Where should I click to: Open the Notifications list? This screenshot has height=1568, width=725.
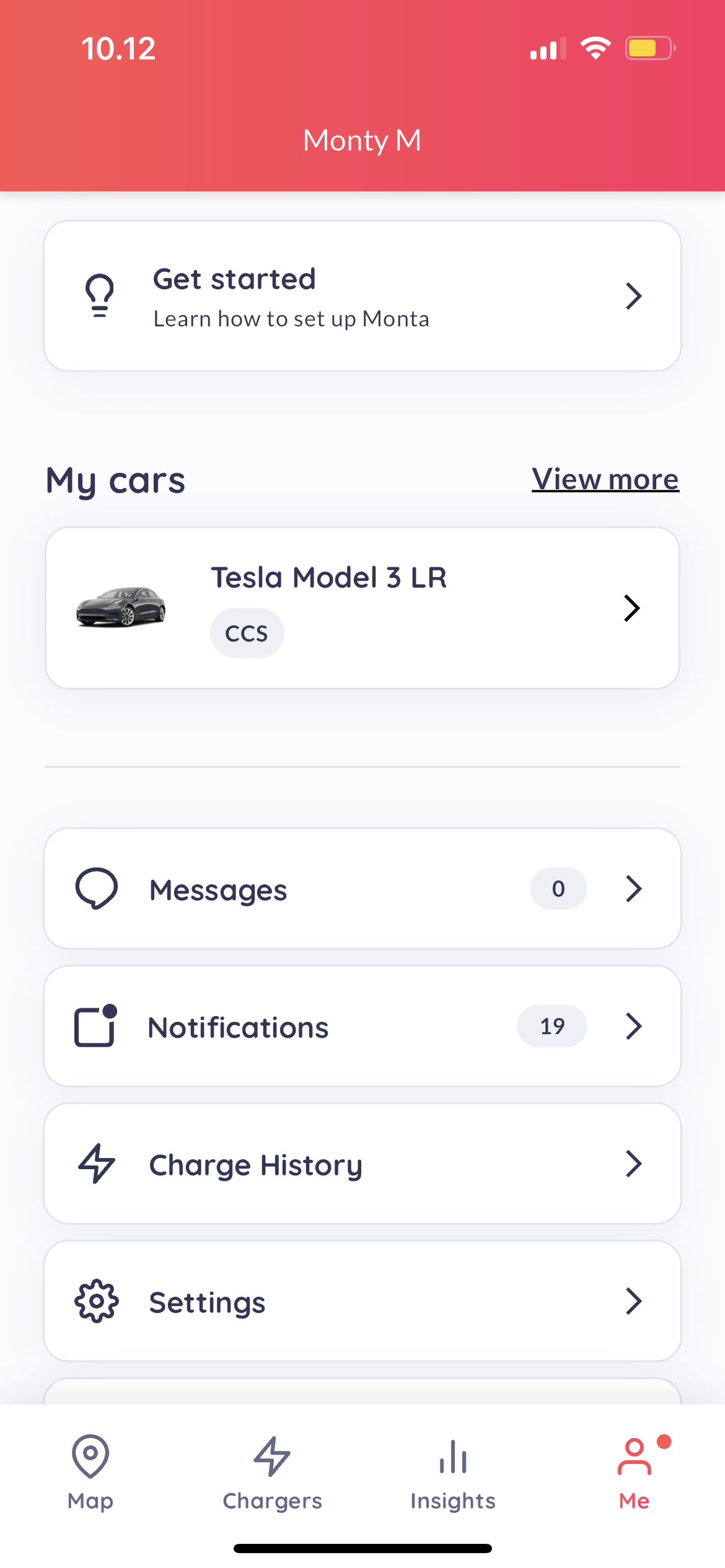tap(362, 1026)
